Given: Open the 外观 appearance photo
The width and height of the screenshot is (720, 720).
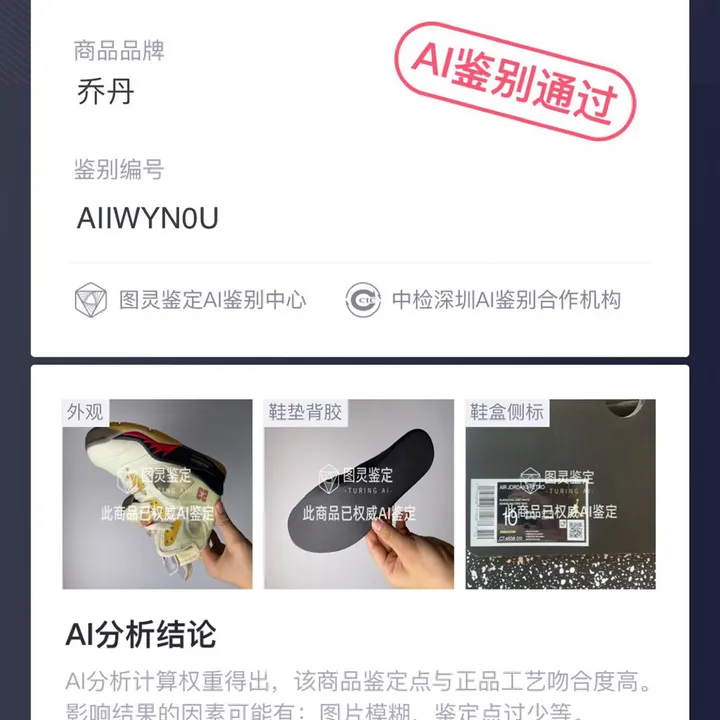Looking at the screenshot, I should [x=157, y=494].
